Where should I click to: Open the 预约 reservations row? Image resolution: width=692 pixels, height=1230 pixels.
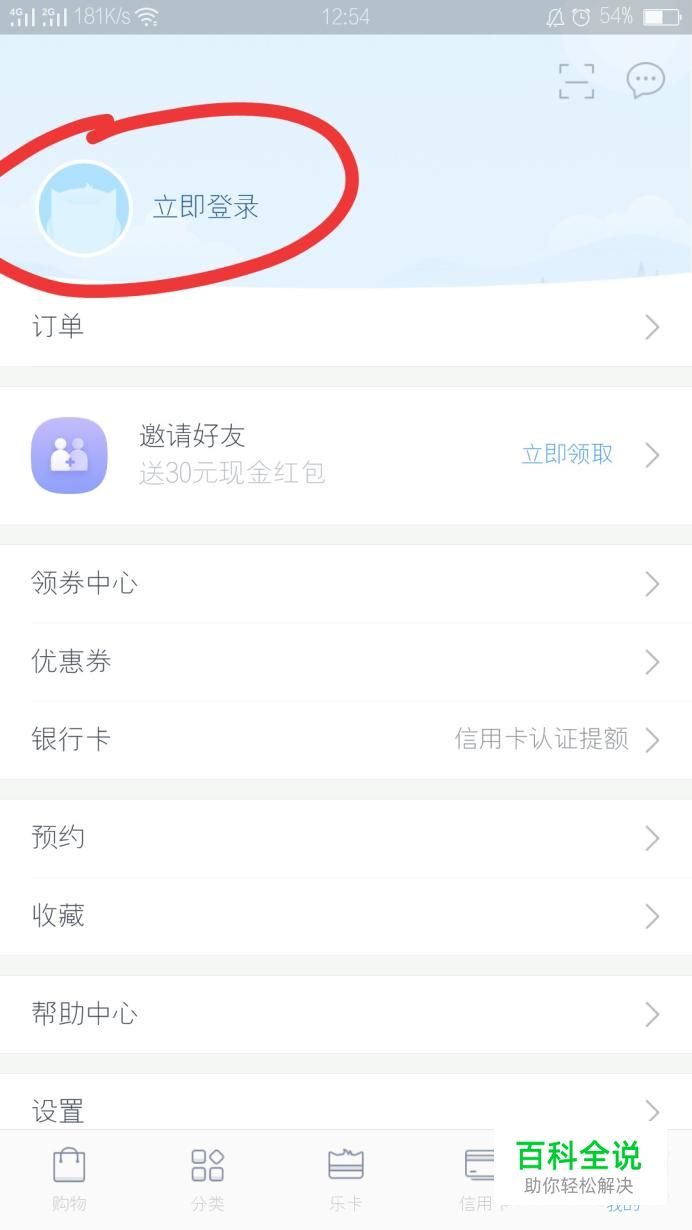click(345, 837)
